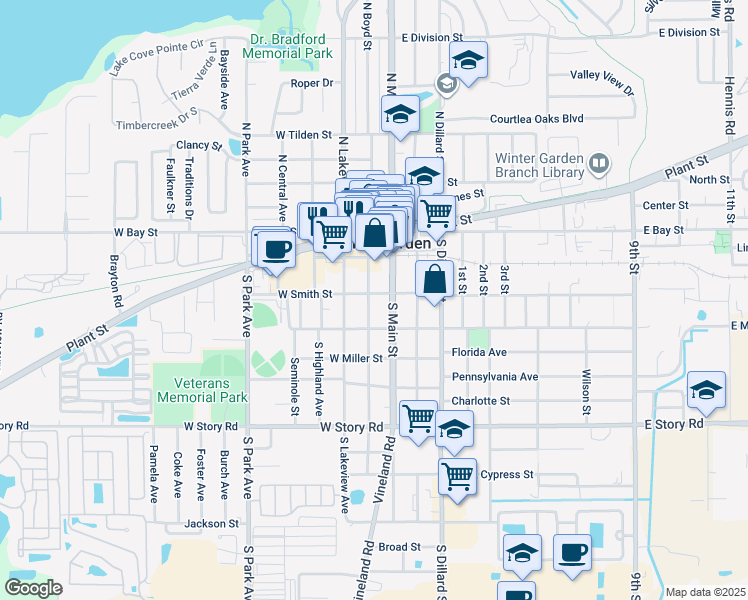The width and height of the screenshot is (748, 600).
Task: Tap the school marker above E Story Rd
Action: (706, 394)
